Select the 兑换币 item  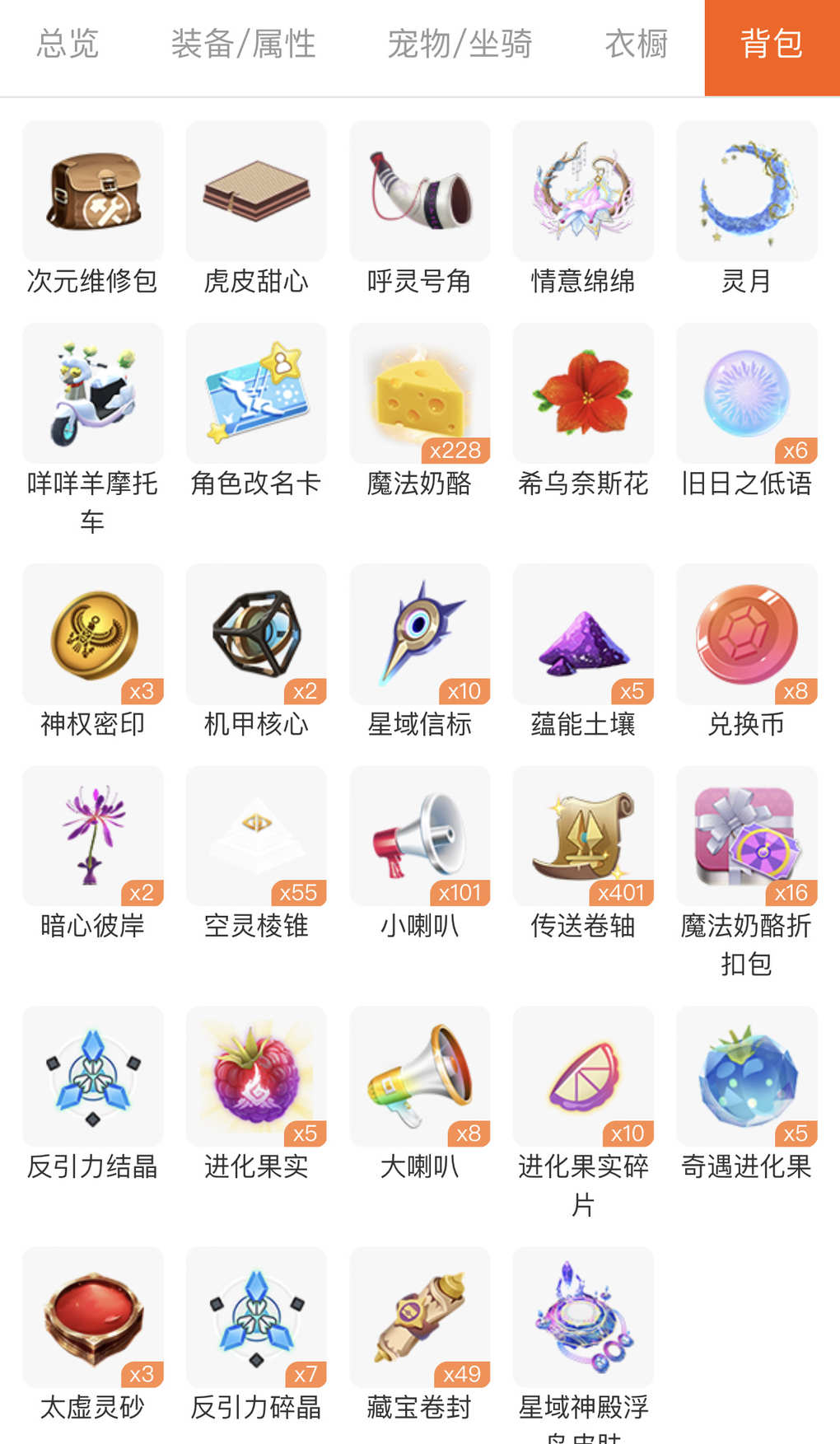(x=747, y=634)
